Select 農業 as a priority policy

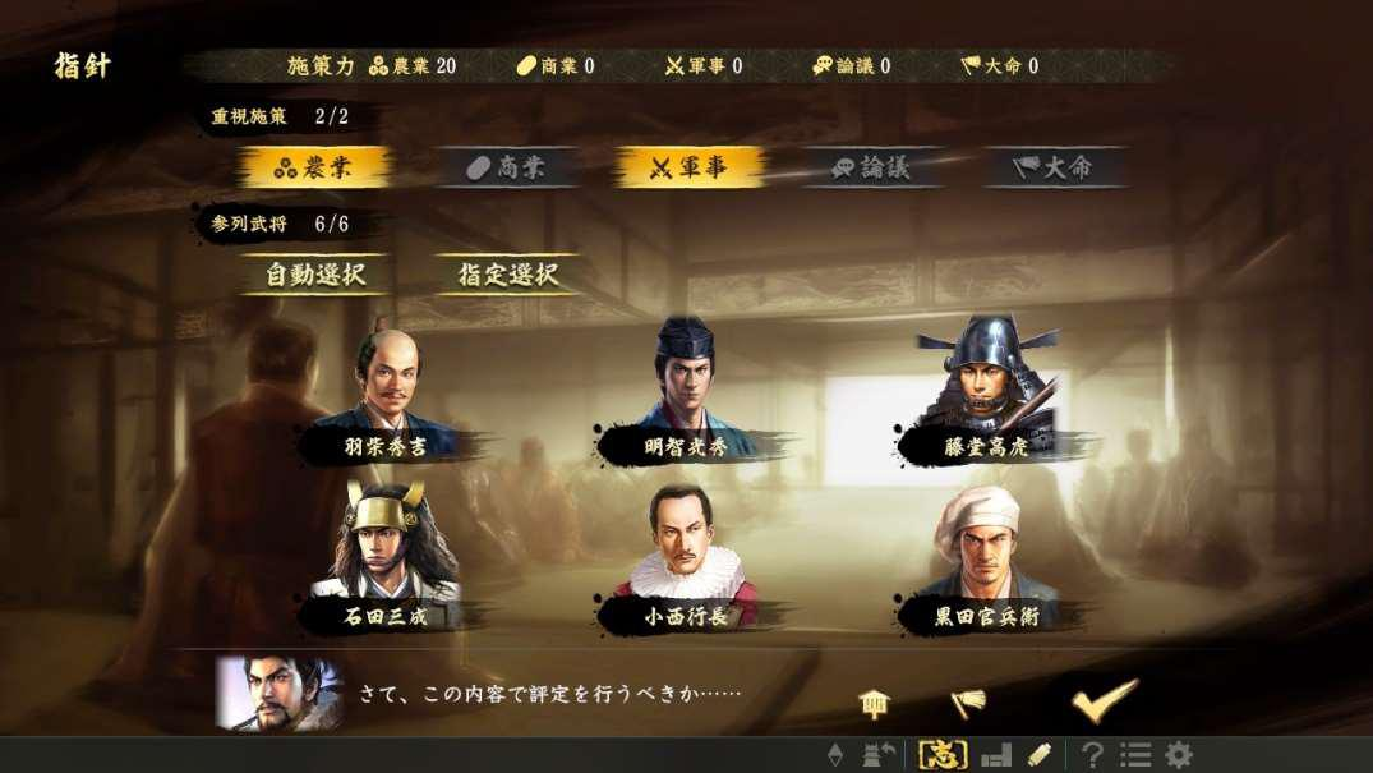[x=312, y=168]
